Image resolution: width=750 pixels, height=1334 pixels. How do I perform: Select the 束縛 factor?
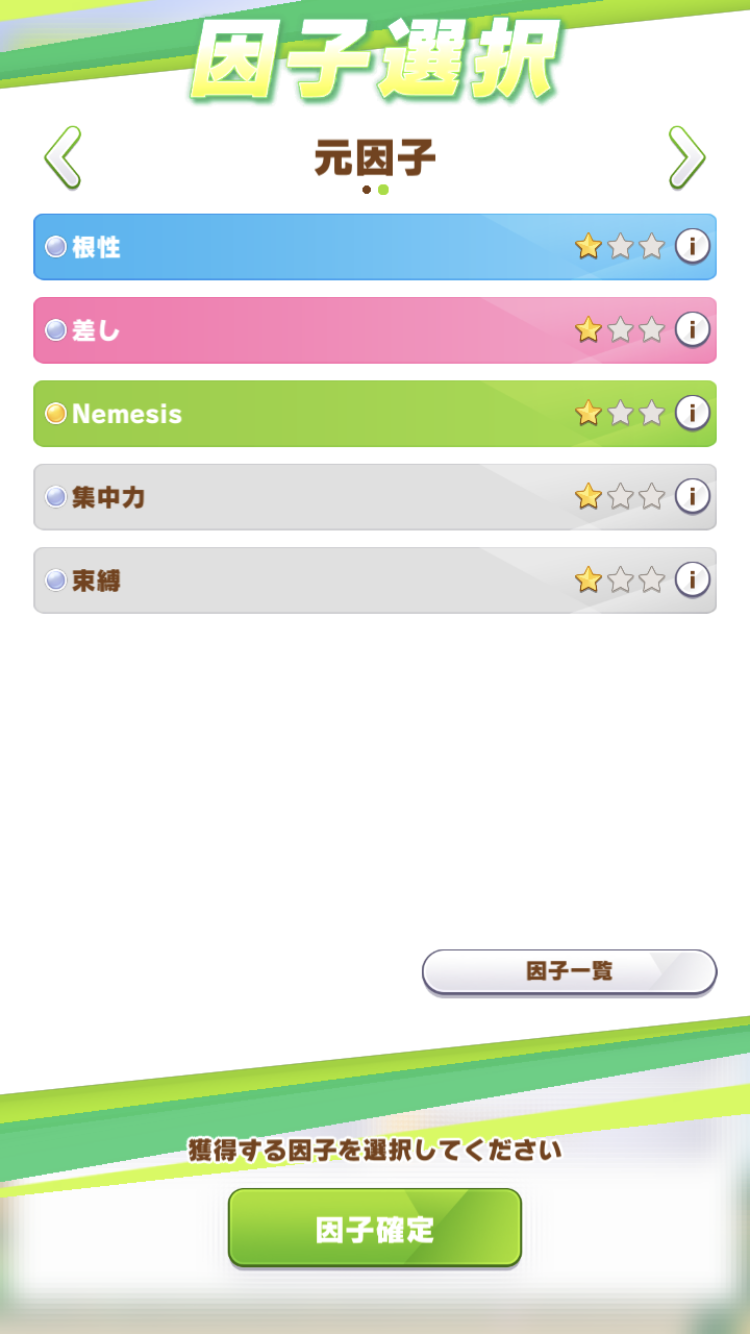coord(300,580)
